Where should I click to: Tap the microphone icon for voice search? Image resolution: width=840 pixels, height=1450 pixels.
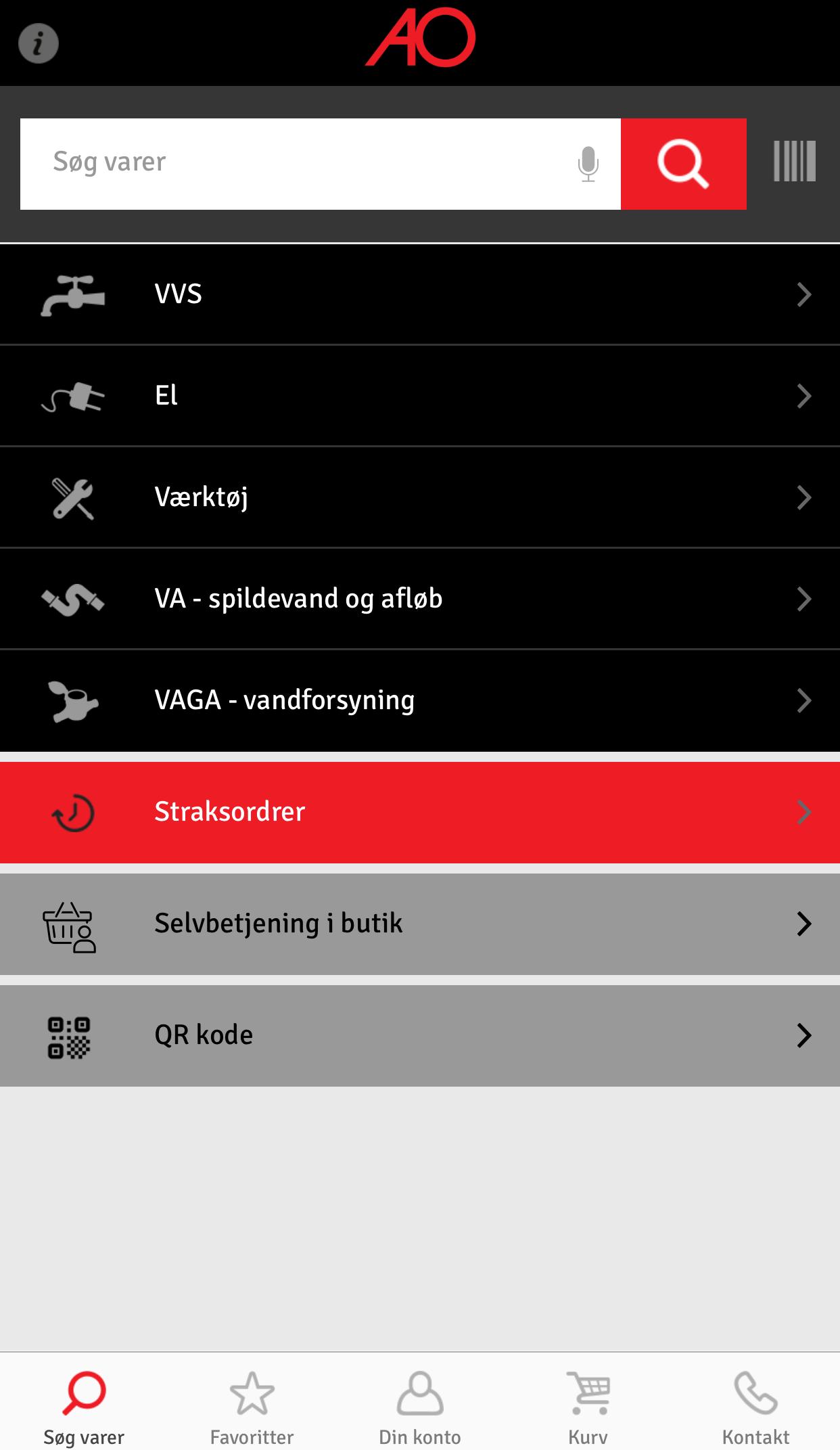tap(587, 163)
